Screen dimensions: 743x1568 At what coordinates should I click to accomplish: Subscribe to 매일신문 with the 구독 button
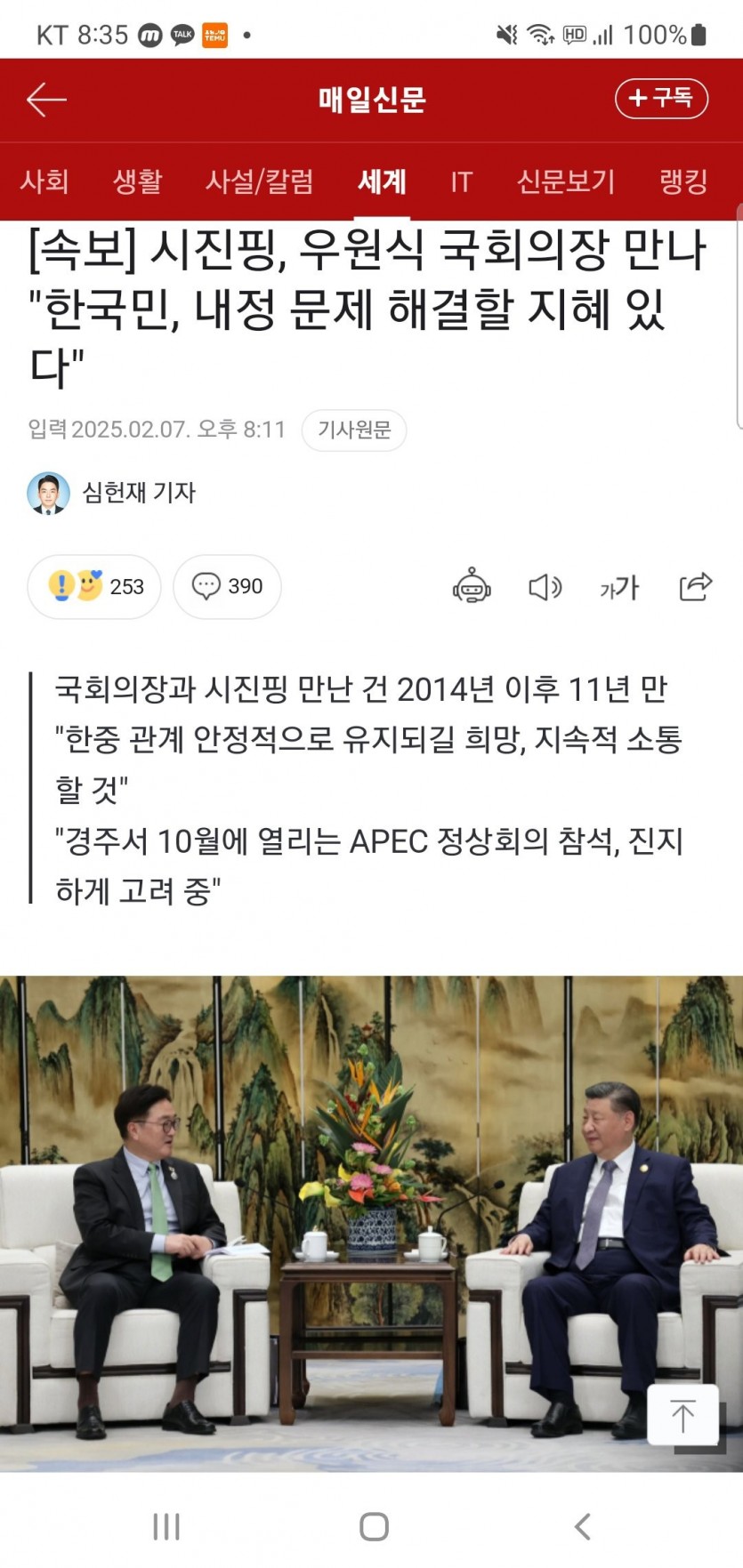click(x=660, y=98)
